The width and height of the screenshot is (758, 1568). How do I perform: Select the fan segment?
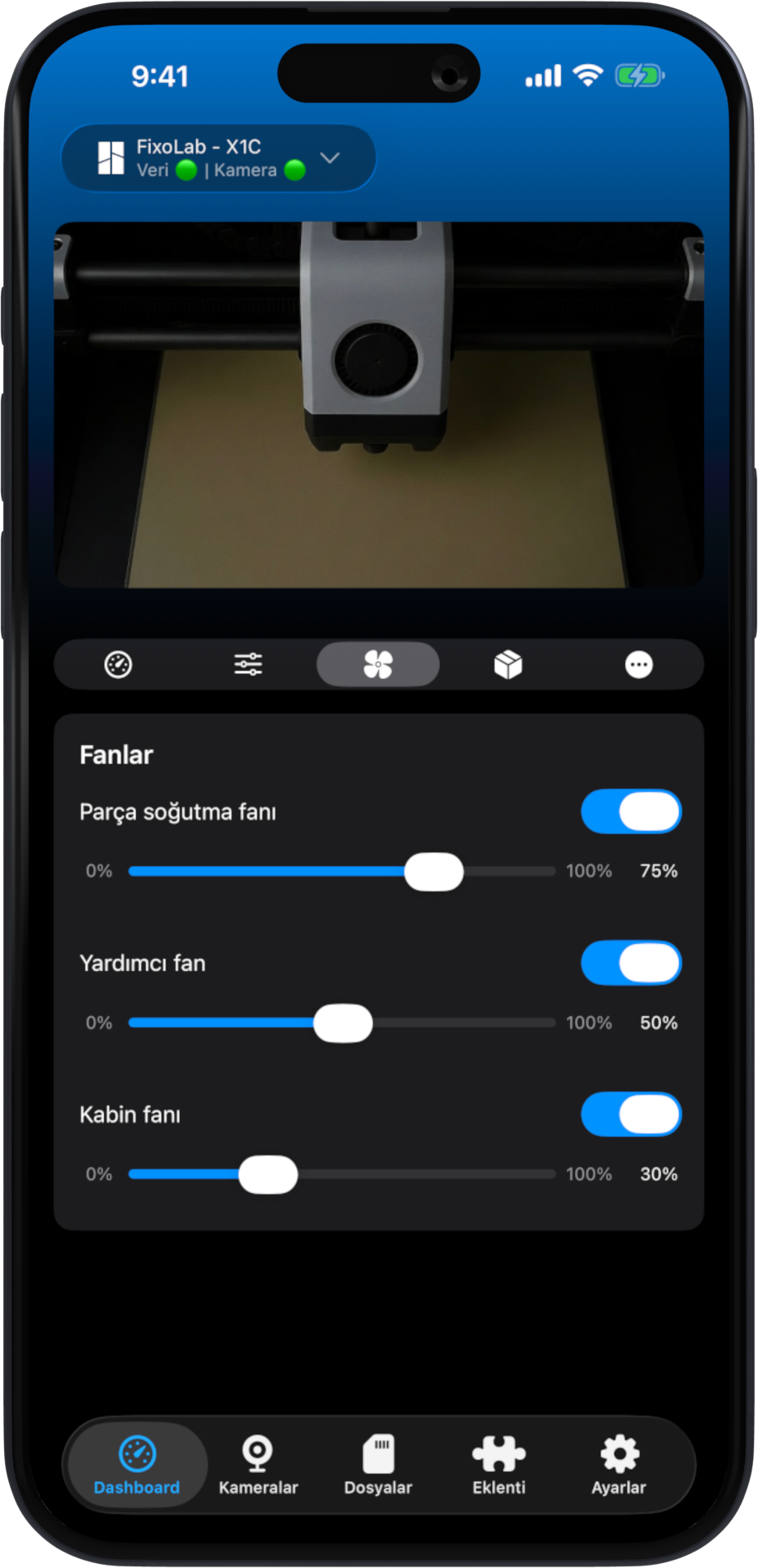378,664
